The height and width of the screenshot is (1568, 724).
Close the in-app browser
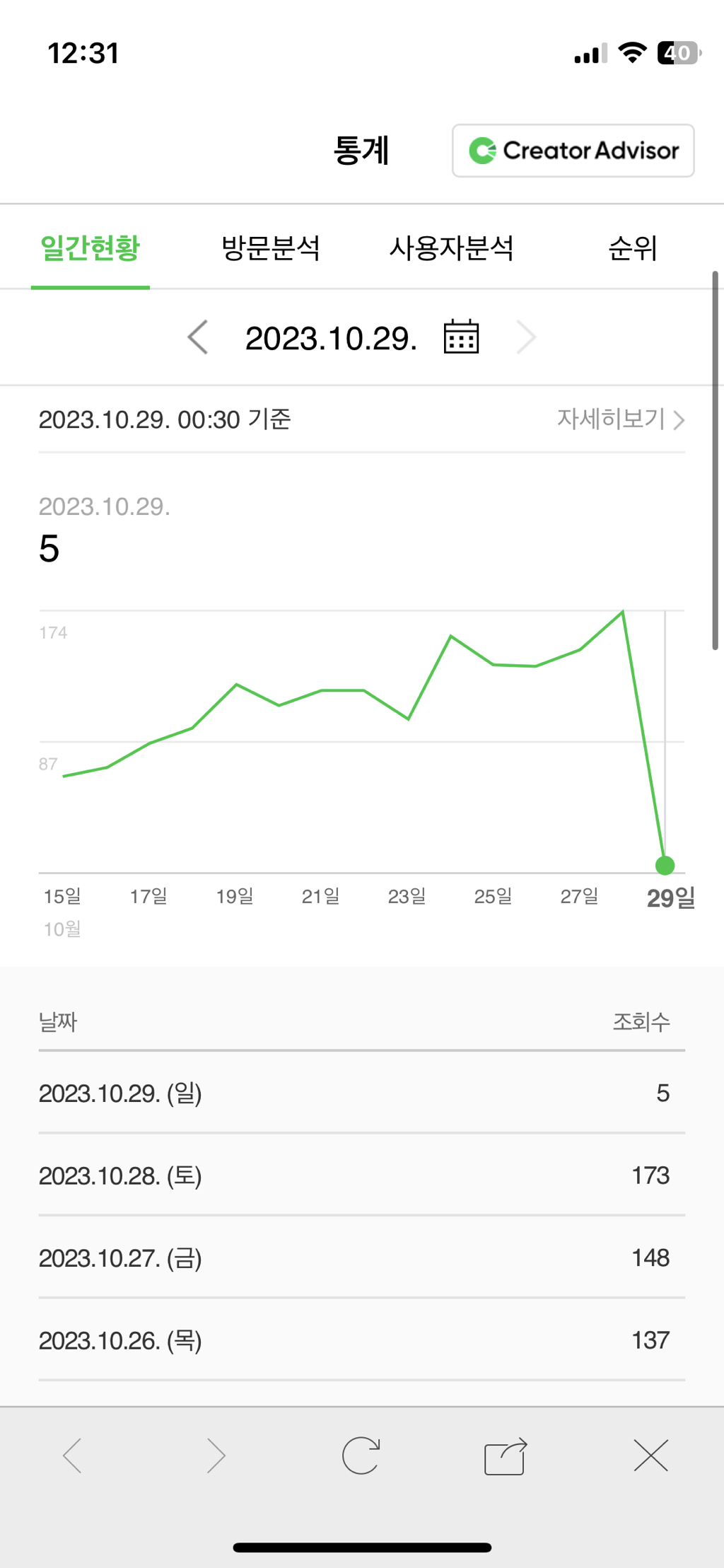click(x=650, y=1456)
